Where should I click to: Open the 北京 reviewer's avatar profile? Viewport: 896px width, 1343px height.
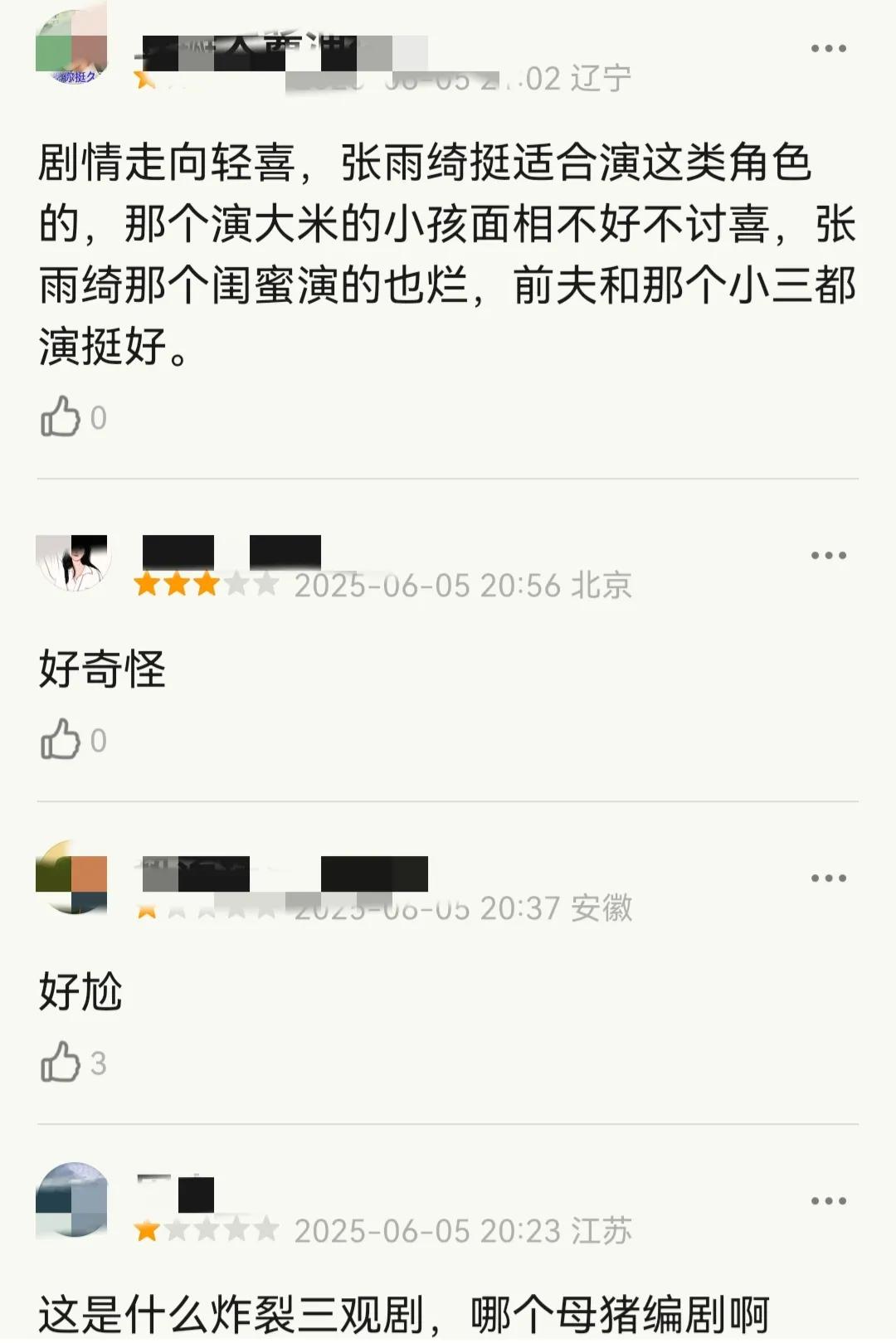[x=73, y=562]
